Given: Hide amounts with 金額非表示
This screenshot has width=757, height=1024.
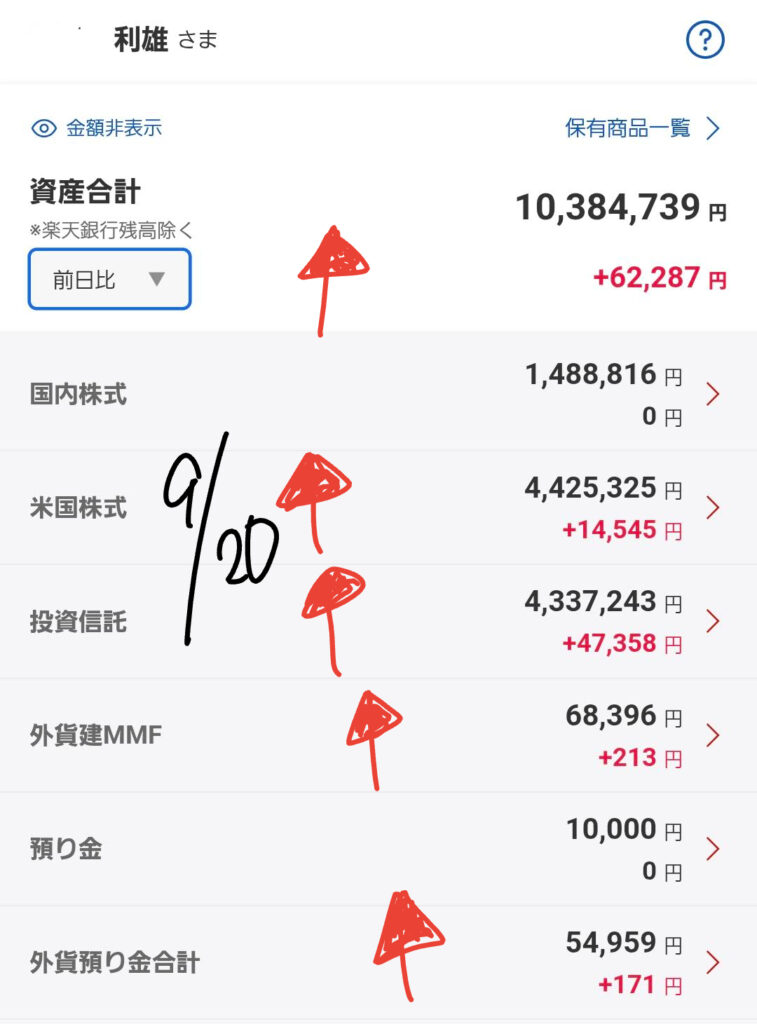Looking at the screenshot, I should click(97, 128).
